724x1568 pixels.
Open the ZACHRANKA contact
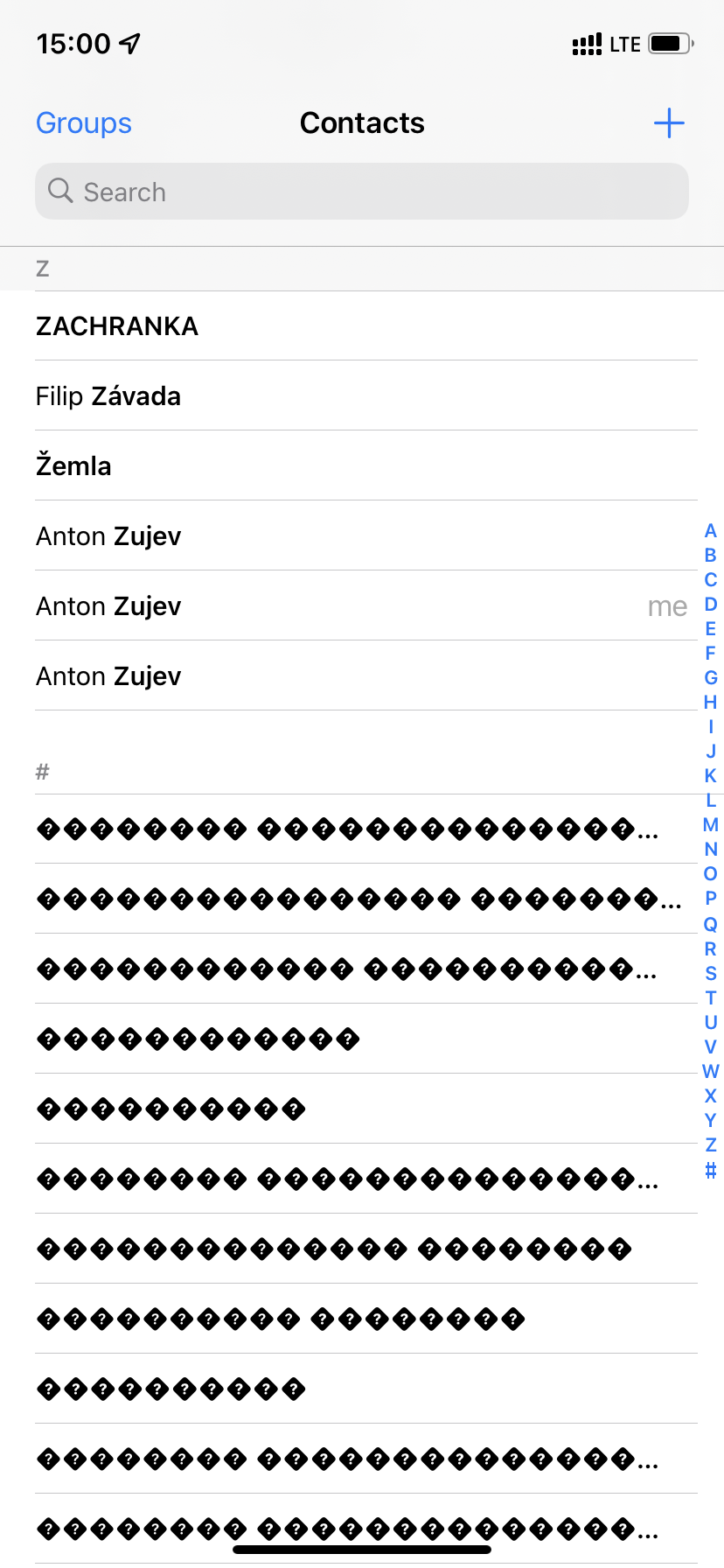(x=117, y=326)
